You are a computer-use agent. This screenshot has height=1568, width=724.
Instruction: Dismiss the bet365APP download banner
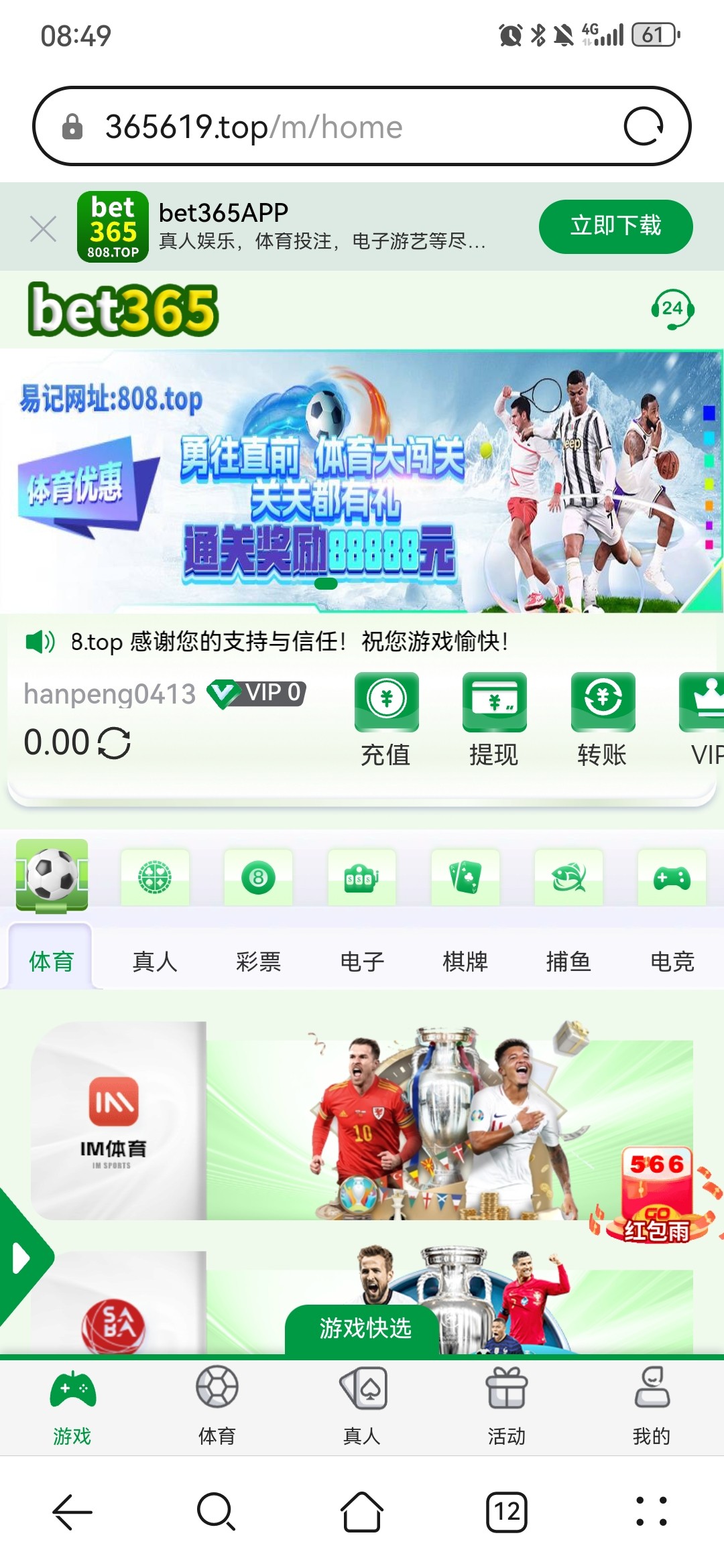[44, 230]
